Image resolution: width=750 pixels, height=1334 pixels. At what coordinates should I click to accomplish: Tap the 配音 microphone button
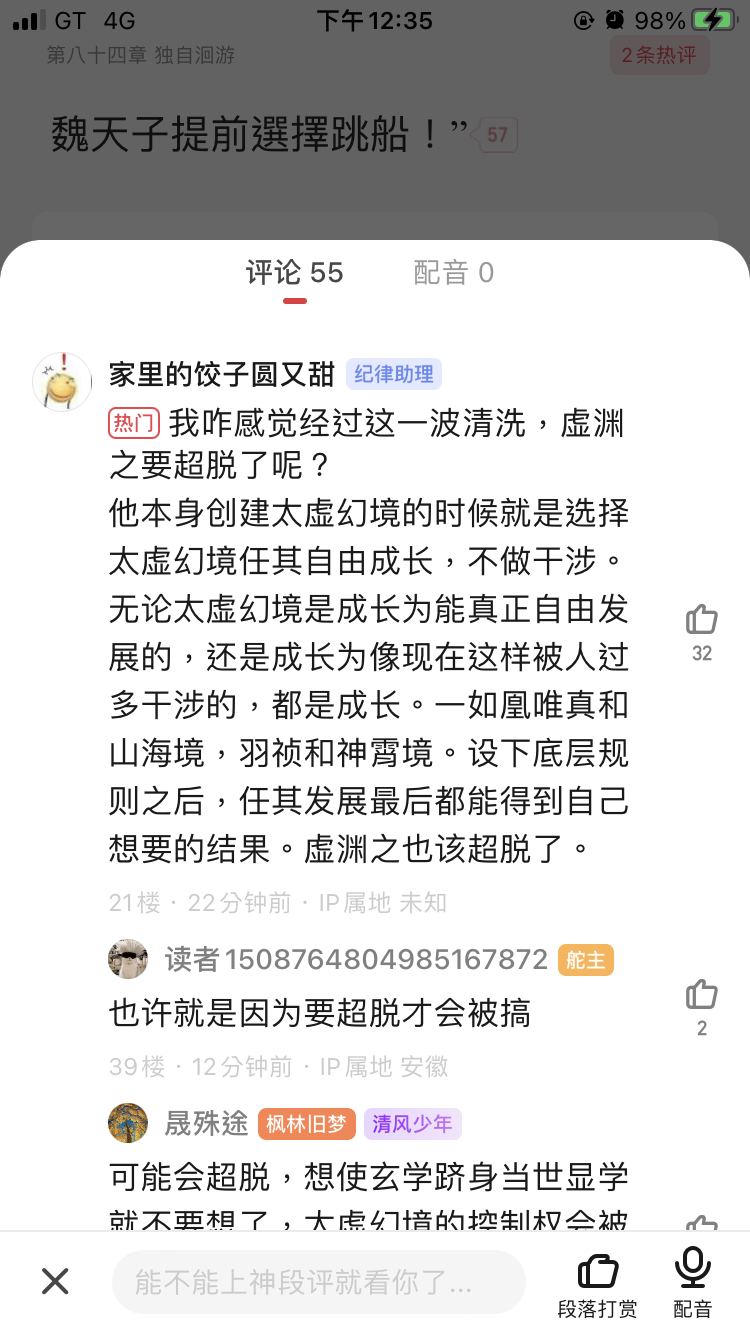point(693,1284)
